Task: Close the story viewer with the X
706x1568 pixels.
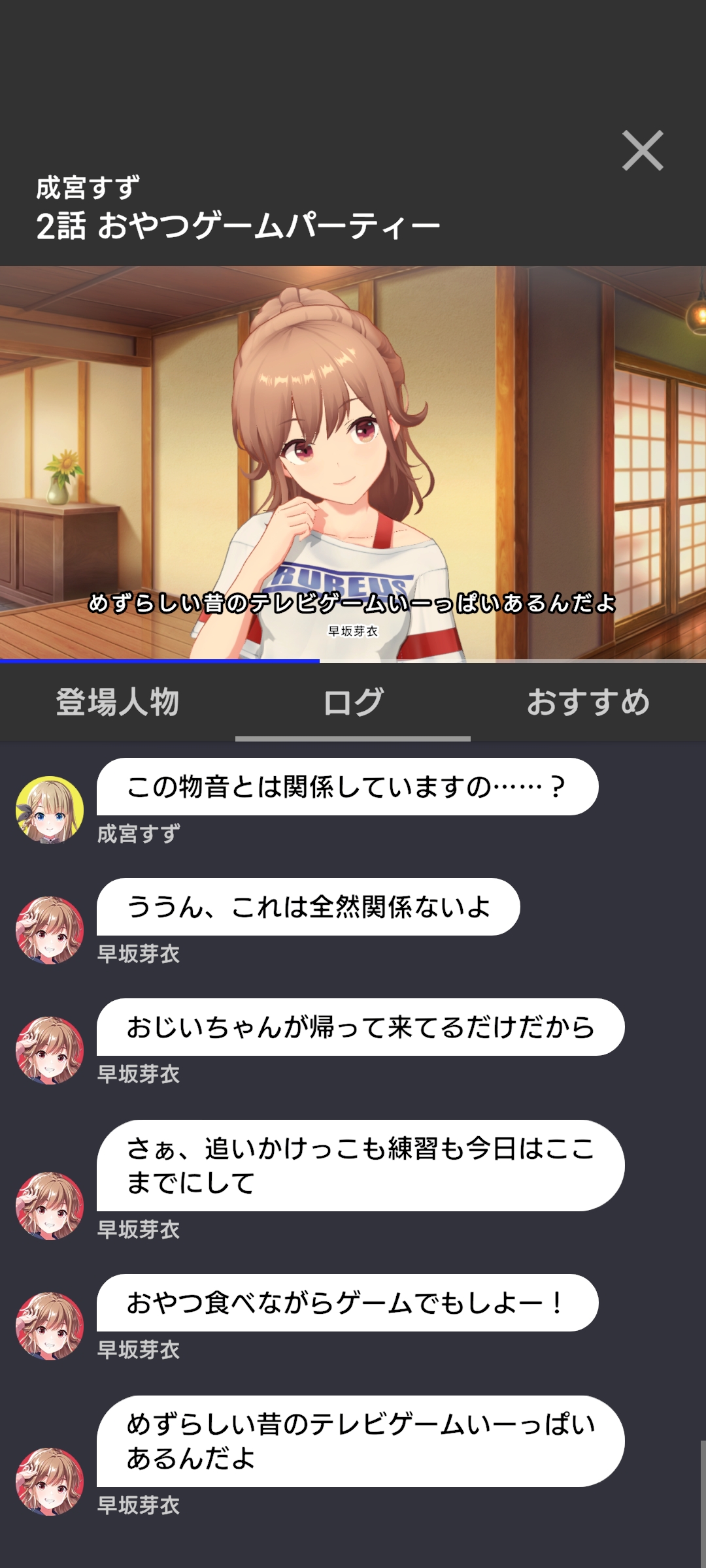Action: pyautogui.click(x=643, y=151)
